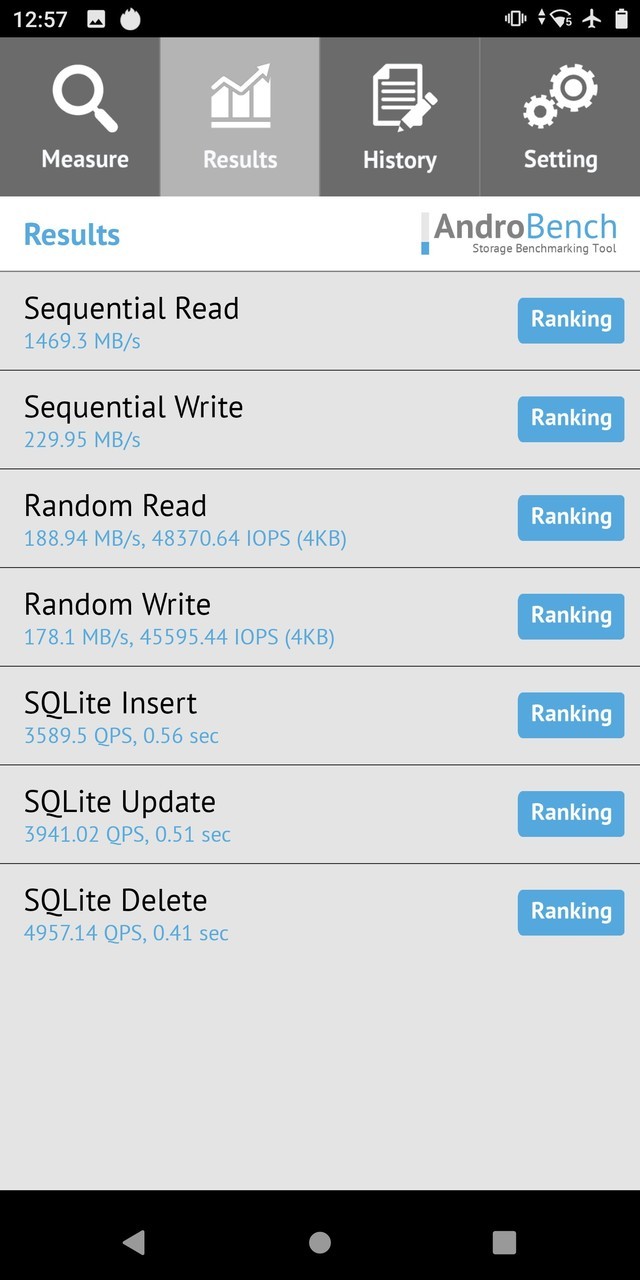Return to the home screen
The height and width of the screenshot is (1280, 640).
tap(320, 1242)
